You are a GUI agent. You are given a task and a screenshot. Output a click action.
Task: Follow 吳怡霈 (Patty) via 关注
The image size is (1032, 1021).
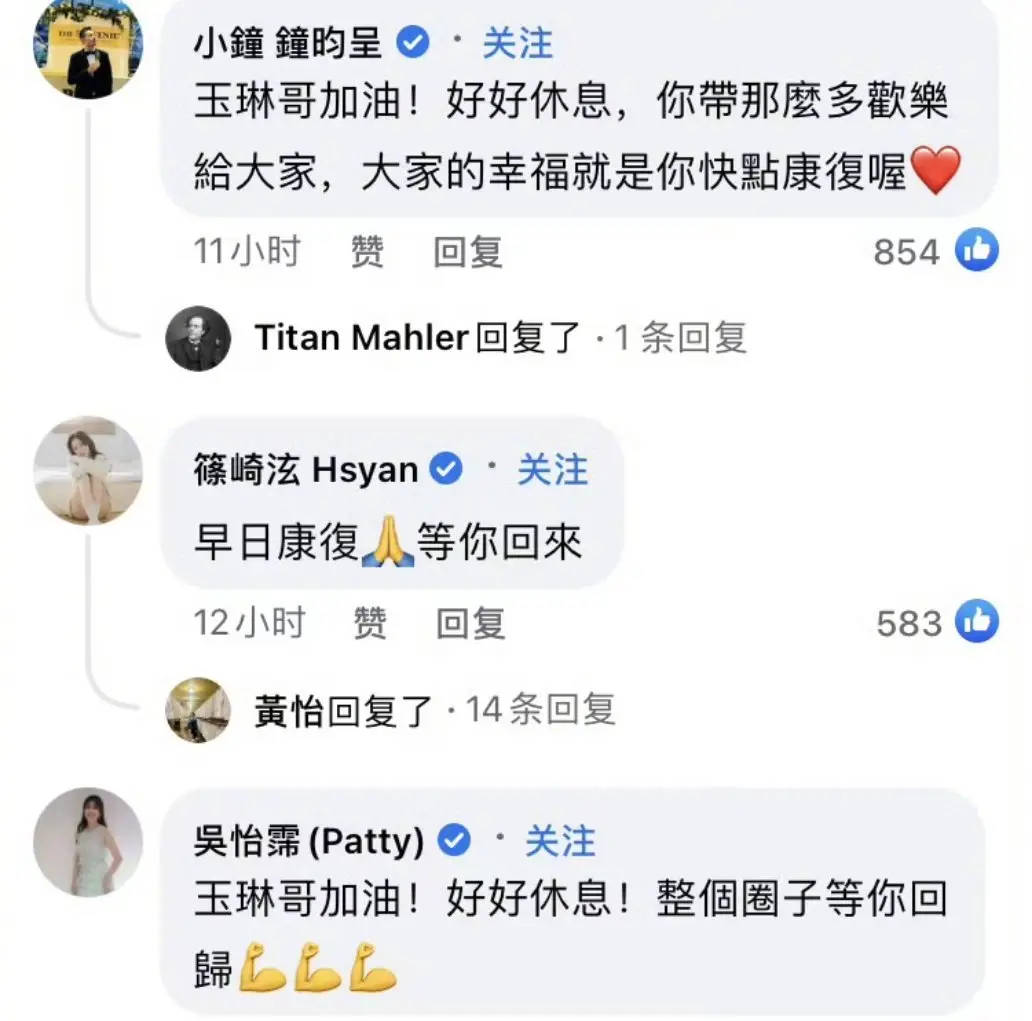(559, 841)
